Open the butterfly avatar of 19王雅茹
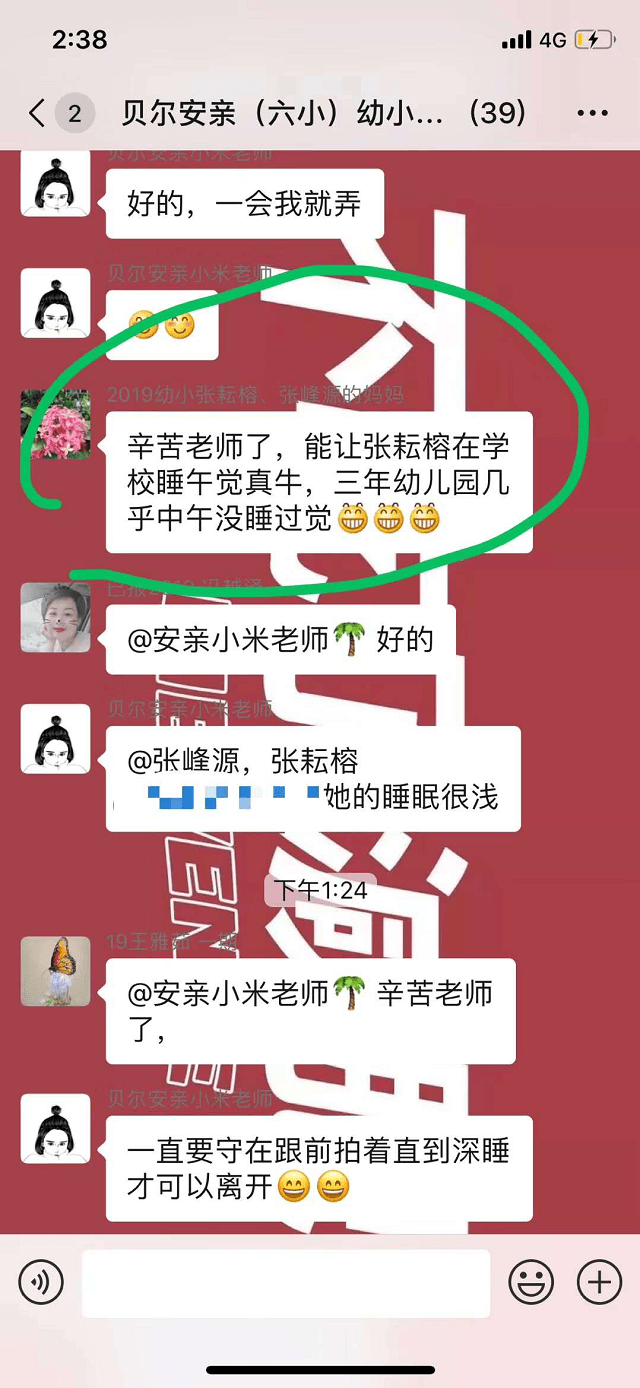Screen dimensions: 640x1388 coord(56,971)
